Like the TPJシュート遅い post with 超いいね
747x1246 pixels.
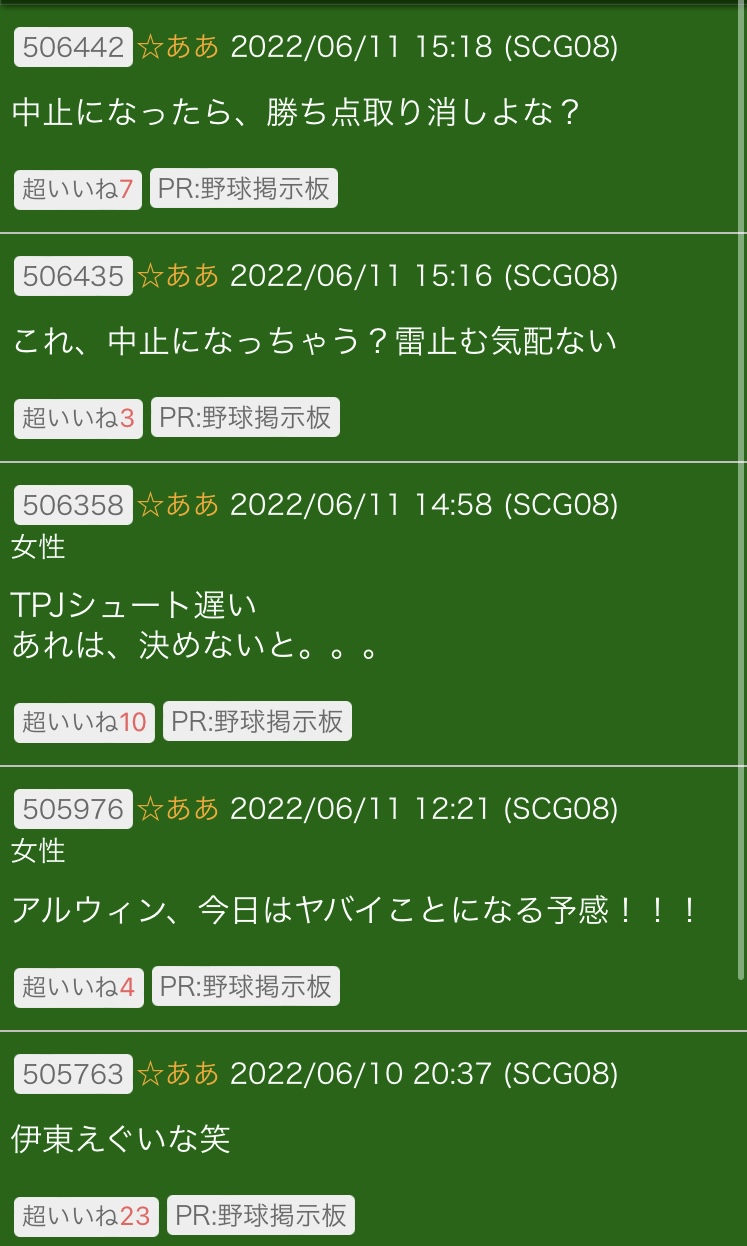[x=84, y=721]
